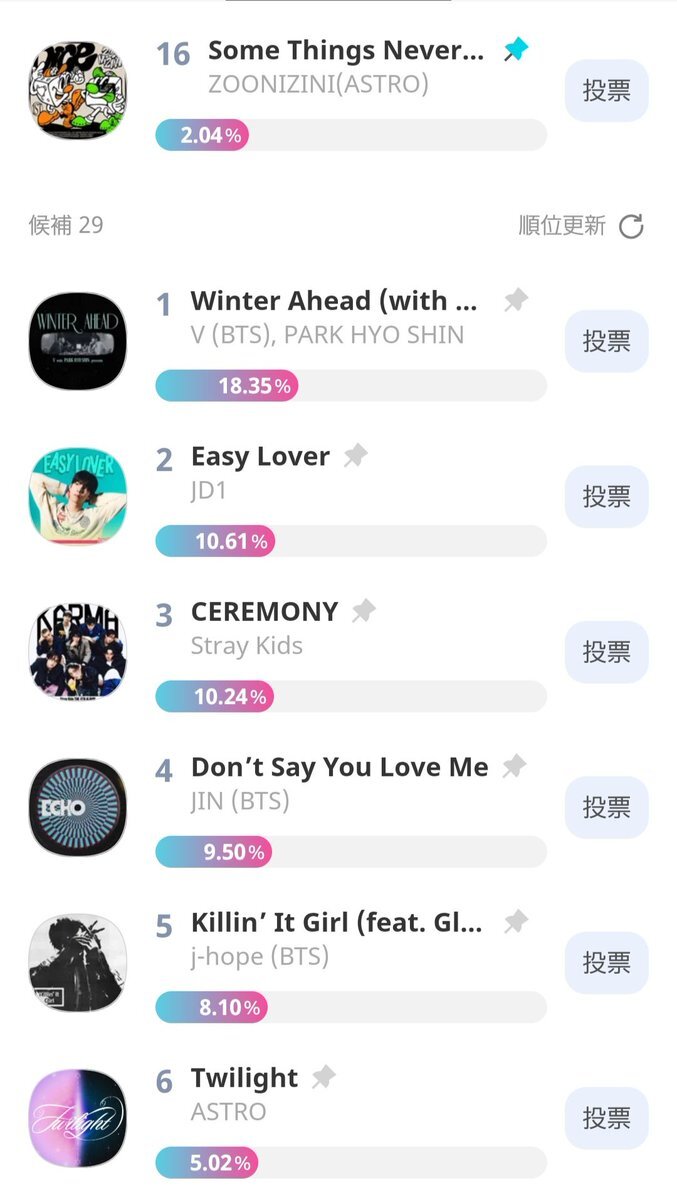Unpin Some Things Never from the top

[516, 49]
